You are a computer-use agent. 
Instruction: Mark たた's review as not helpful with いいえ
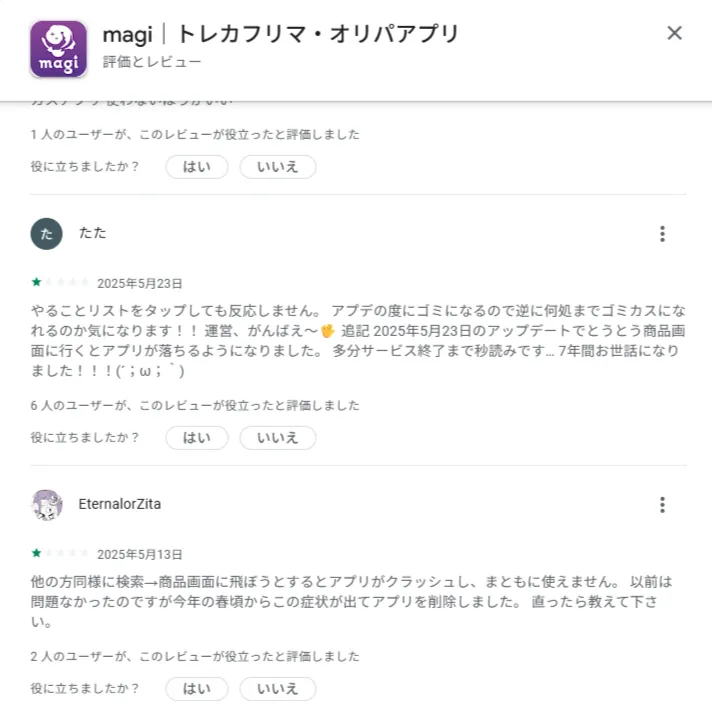(x=277, y=438)
